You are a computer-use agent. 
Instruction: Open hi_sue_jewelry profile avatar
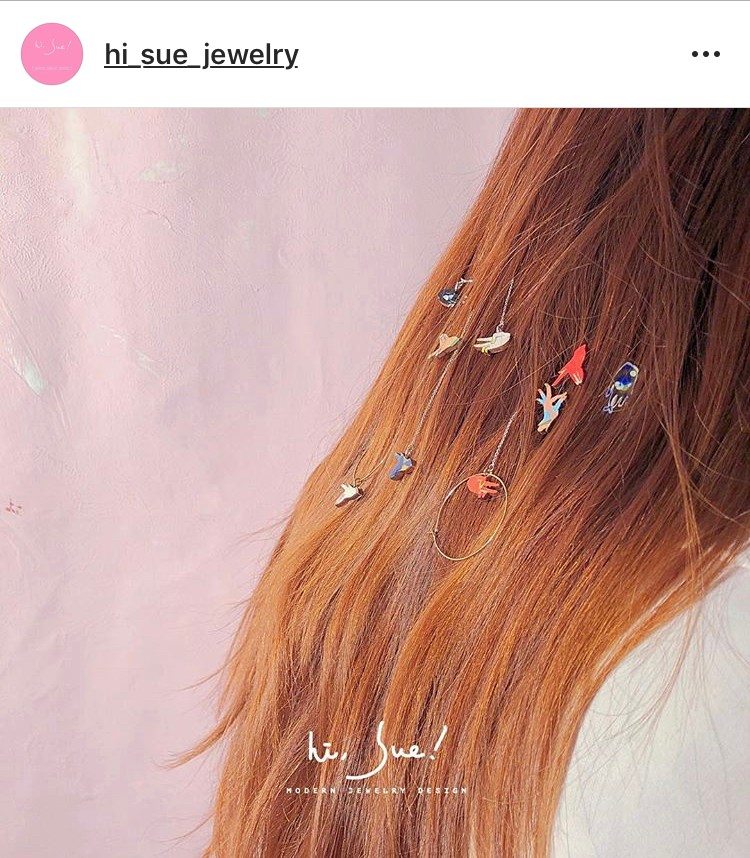[x=52, y=54]
